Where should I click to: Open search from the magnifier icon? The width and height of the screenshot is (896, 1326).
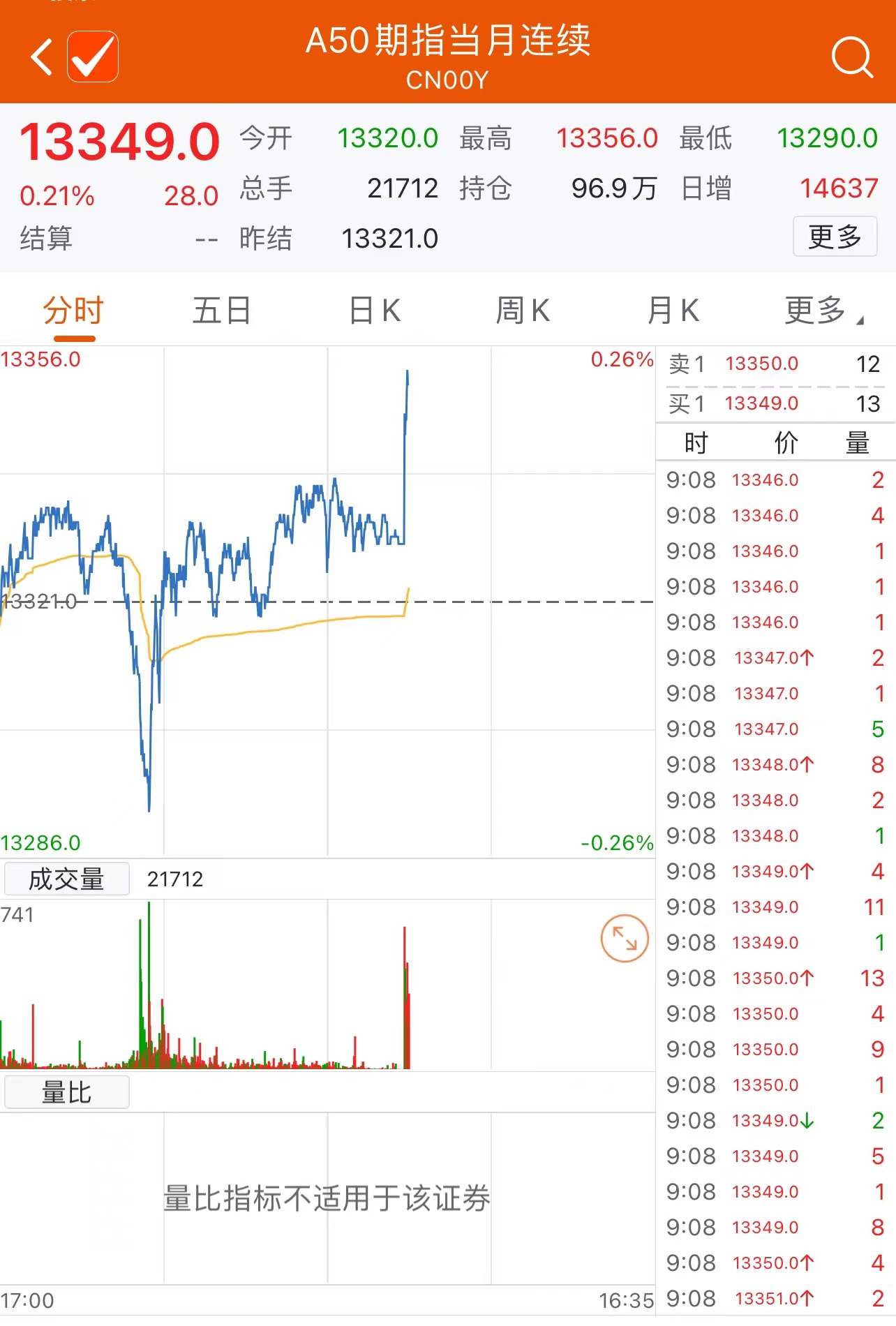click(851, 57)
